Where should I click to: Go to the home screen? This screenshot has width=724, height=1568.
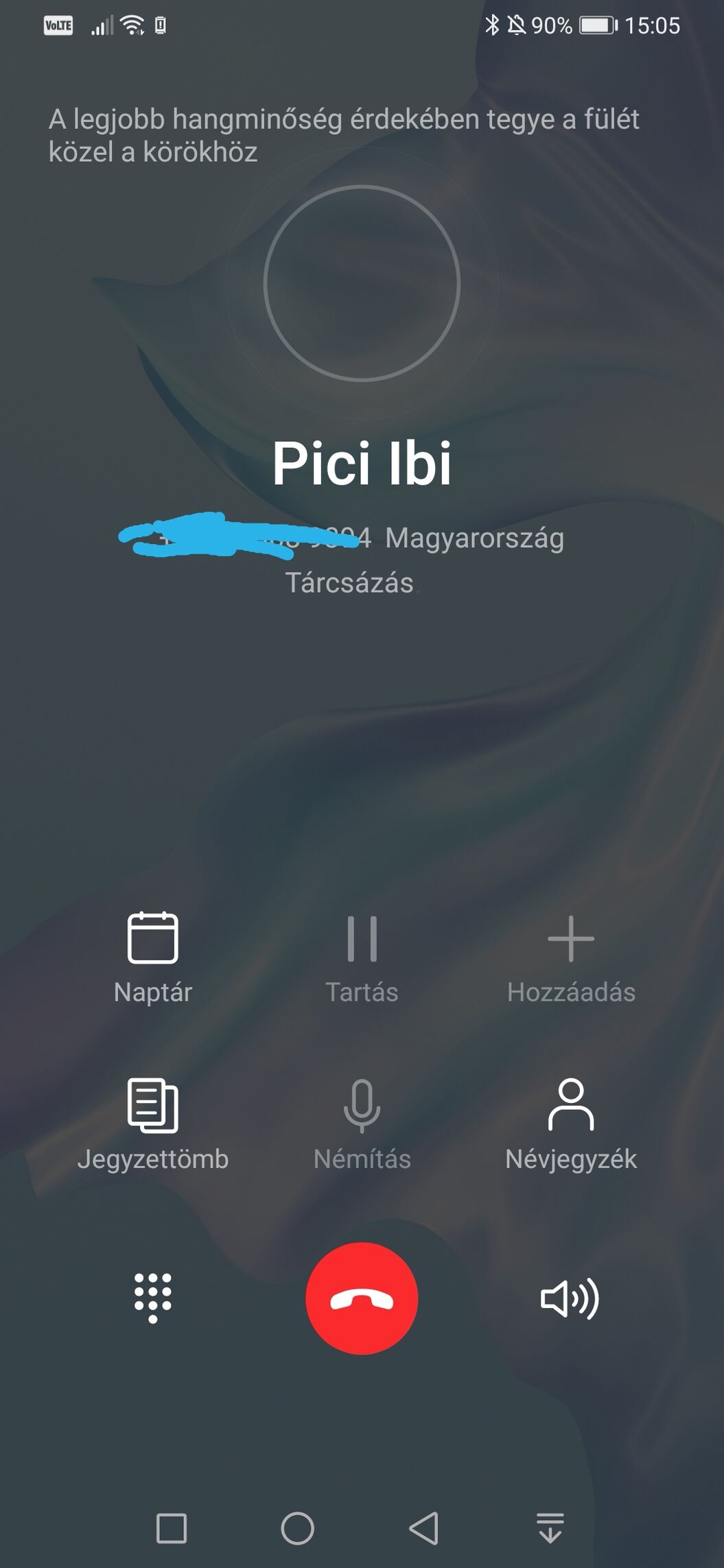(297, 1528)
